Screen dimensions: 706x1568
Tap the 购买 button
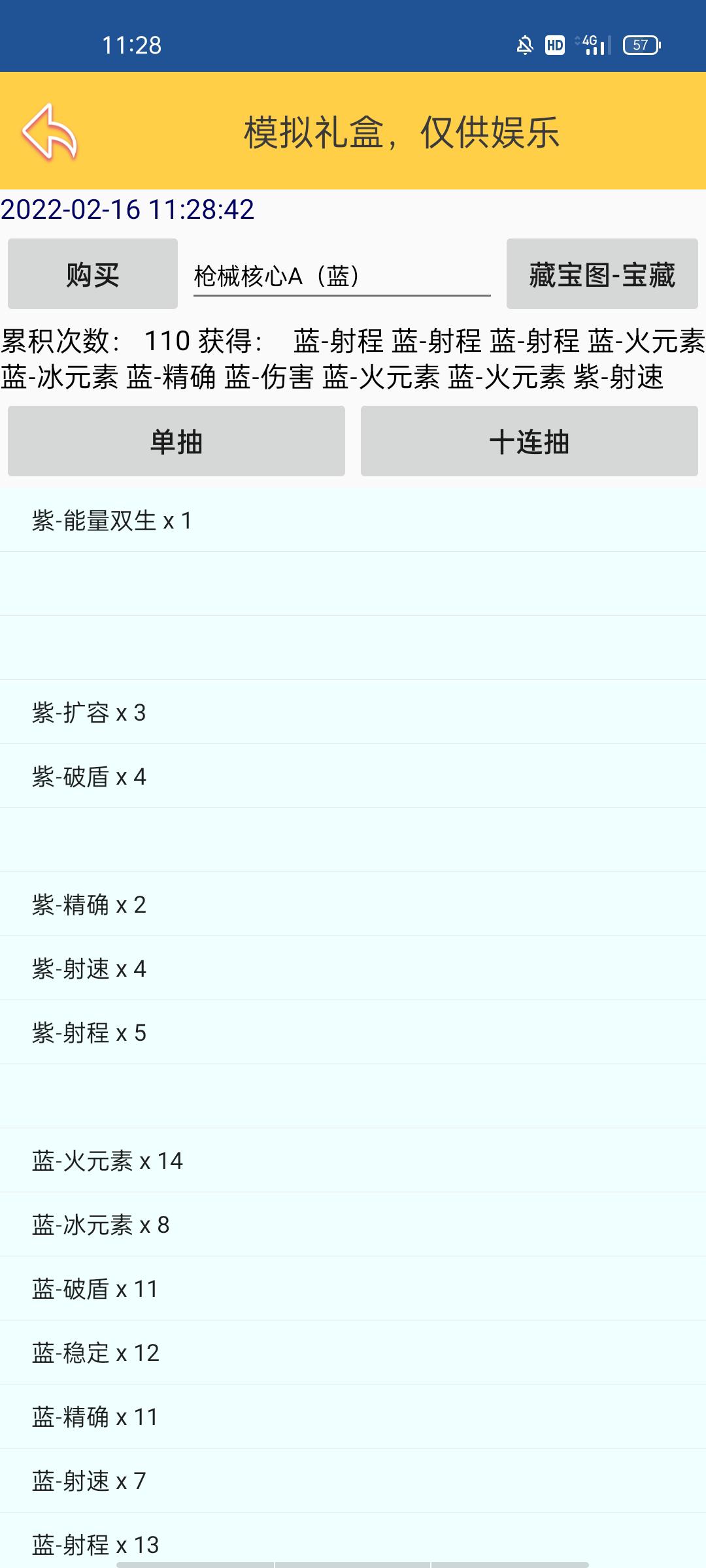pos(93,274)
